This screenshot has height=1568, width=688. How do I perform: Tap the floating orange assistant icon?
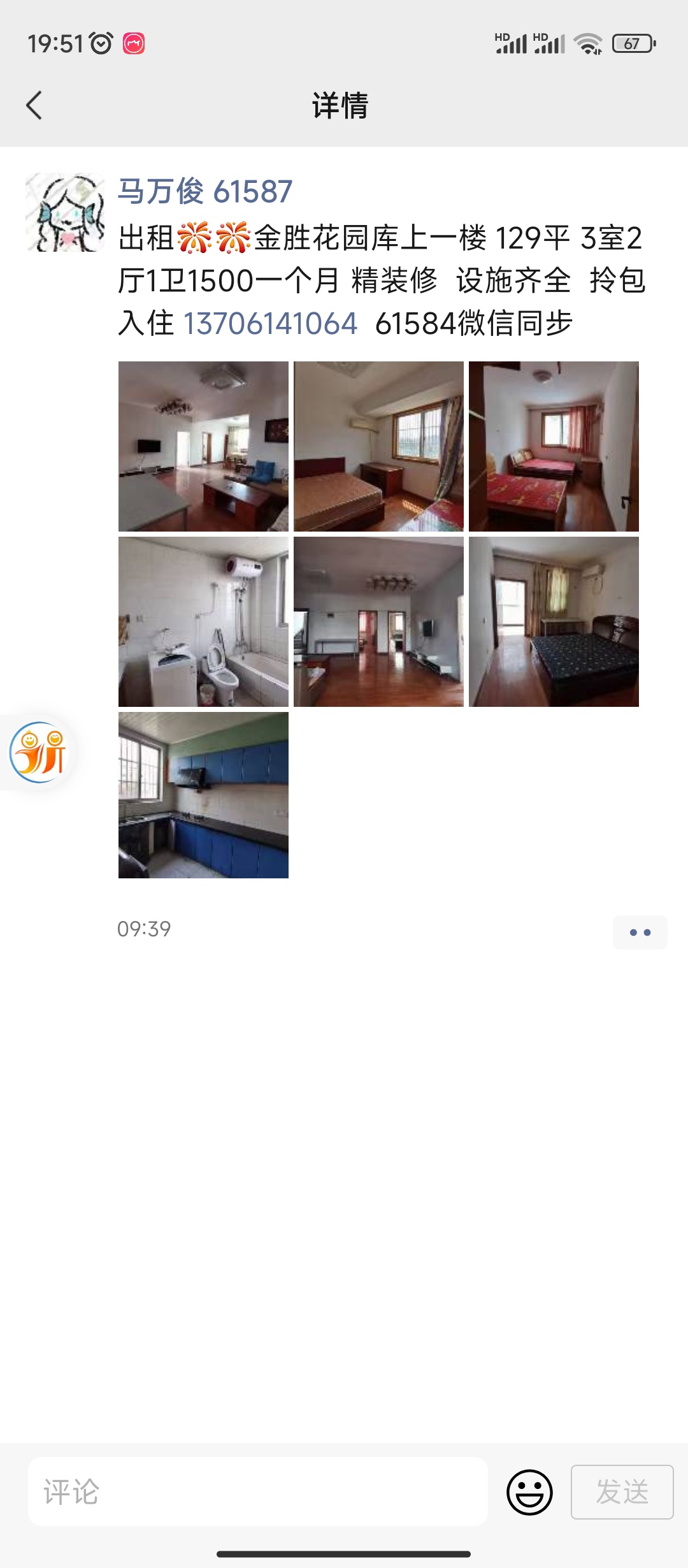click(x=38, y=752)
